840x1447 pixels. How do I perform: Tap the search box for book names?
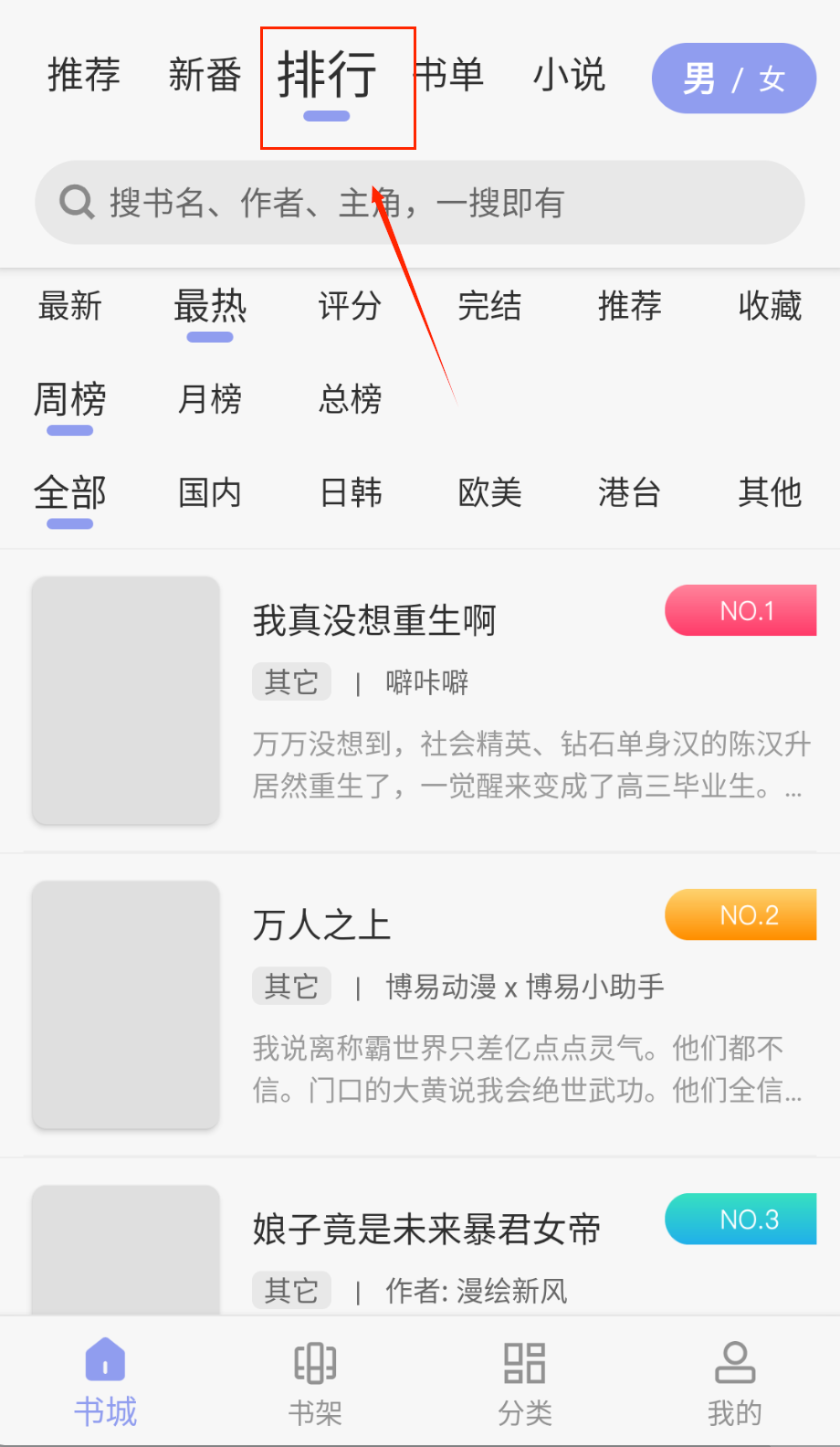click(x=420, y=203)
